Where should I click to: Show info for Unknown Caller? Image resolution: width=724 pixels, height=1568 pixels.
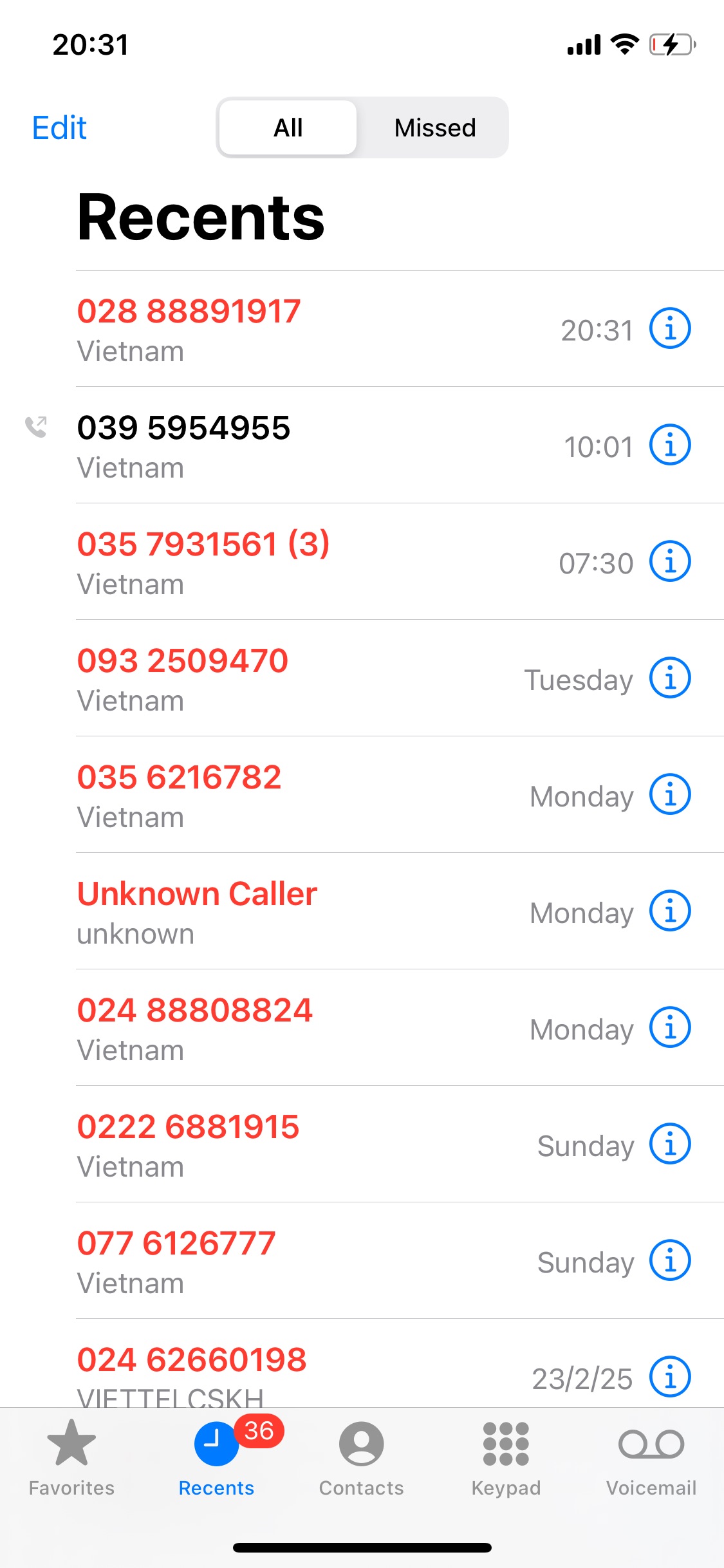click(x=669, y=911)
